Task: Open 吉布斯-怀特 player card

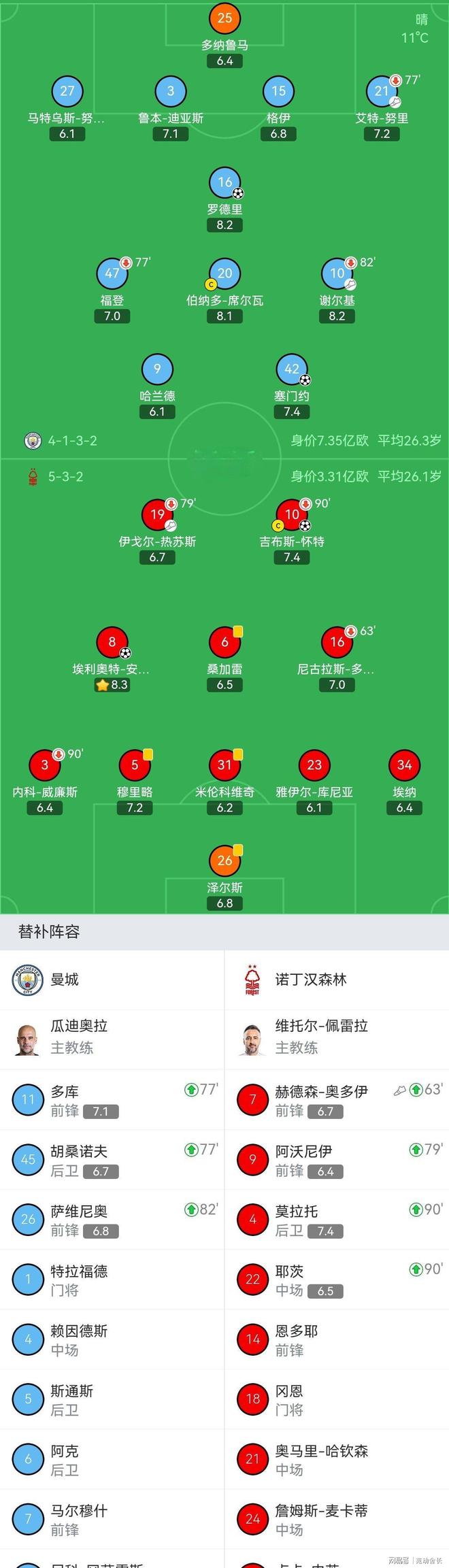Action: pos(292,515)
